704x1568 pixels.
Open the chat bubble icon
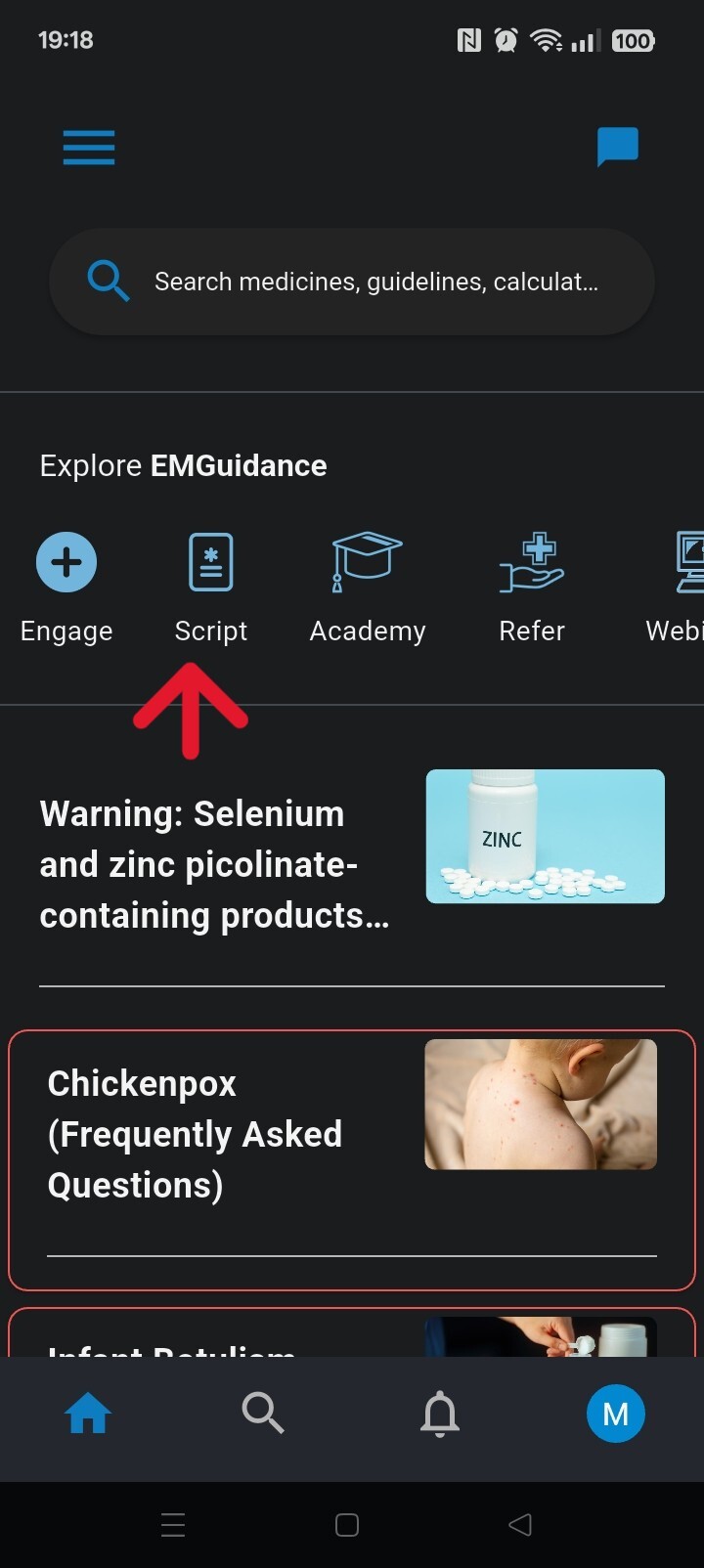(617, 148)
